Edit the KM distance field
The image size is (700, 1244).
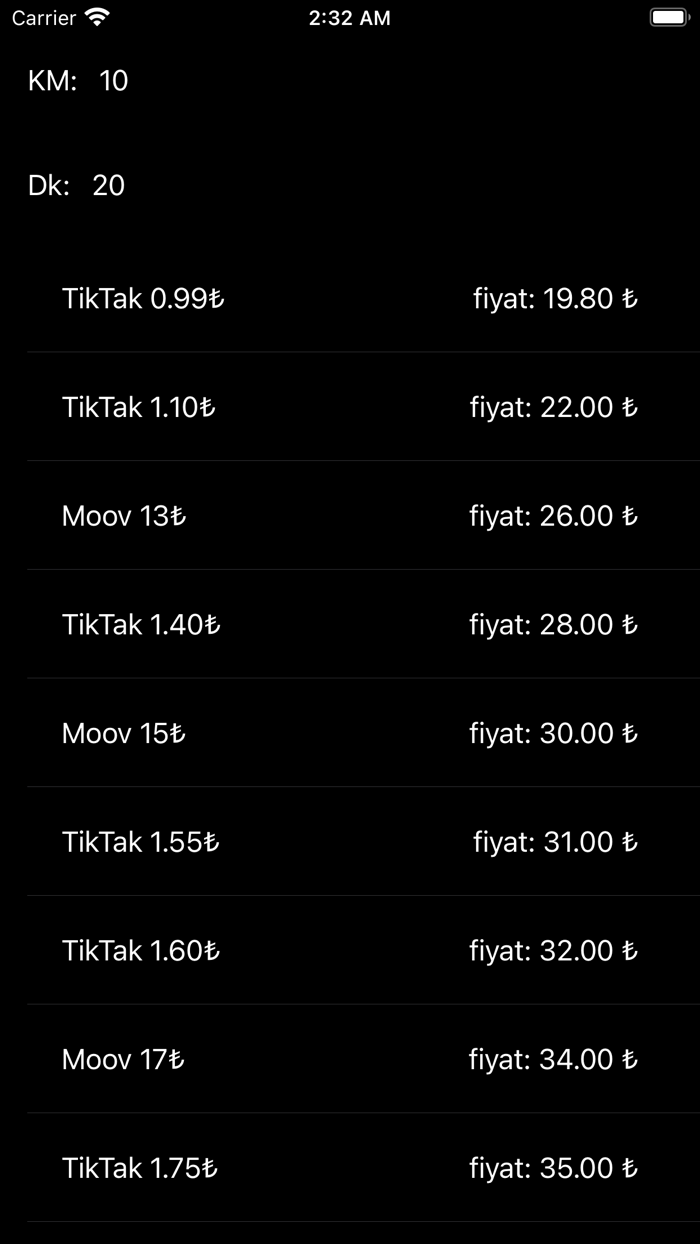coord(114,81)
